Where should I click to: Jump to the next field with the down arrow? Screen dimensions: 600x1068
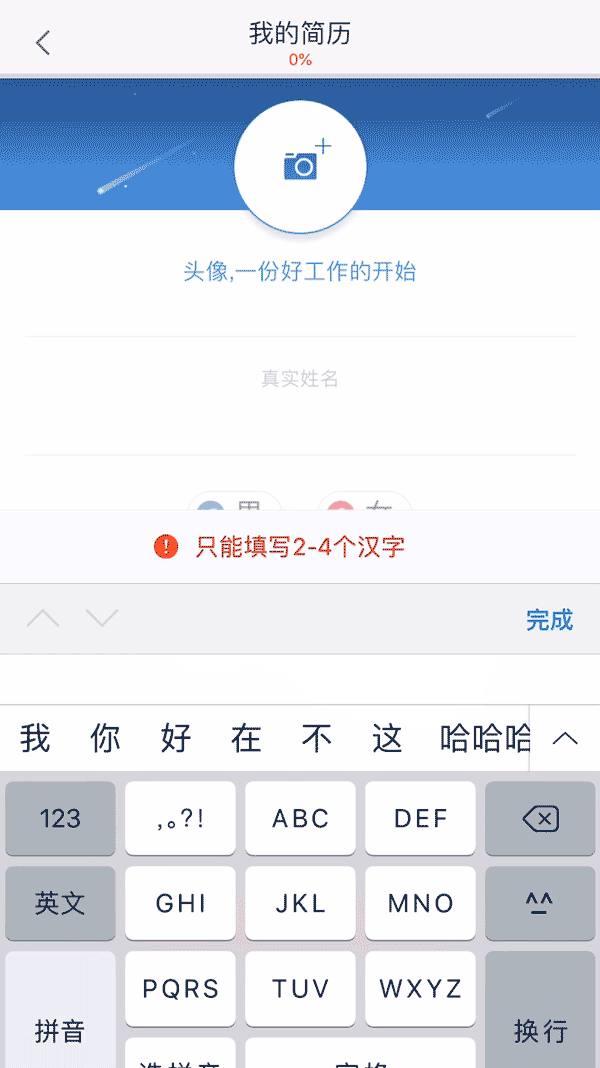[102, 619]
